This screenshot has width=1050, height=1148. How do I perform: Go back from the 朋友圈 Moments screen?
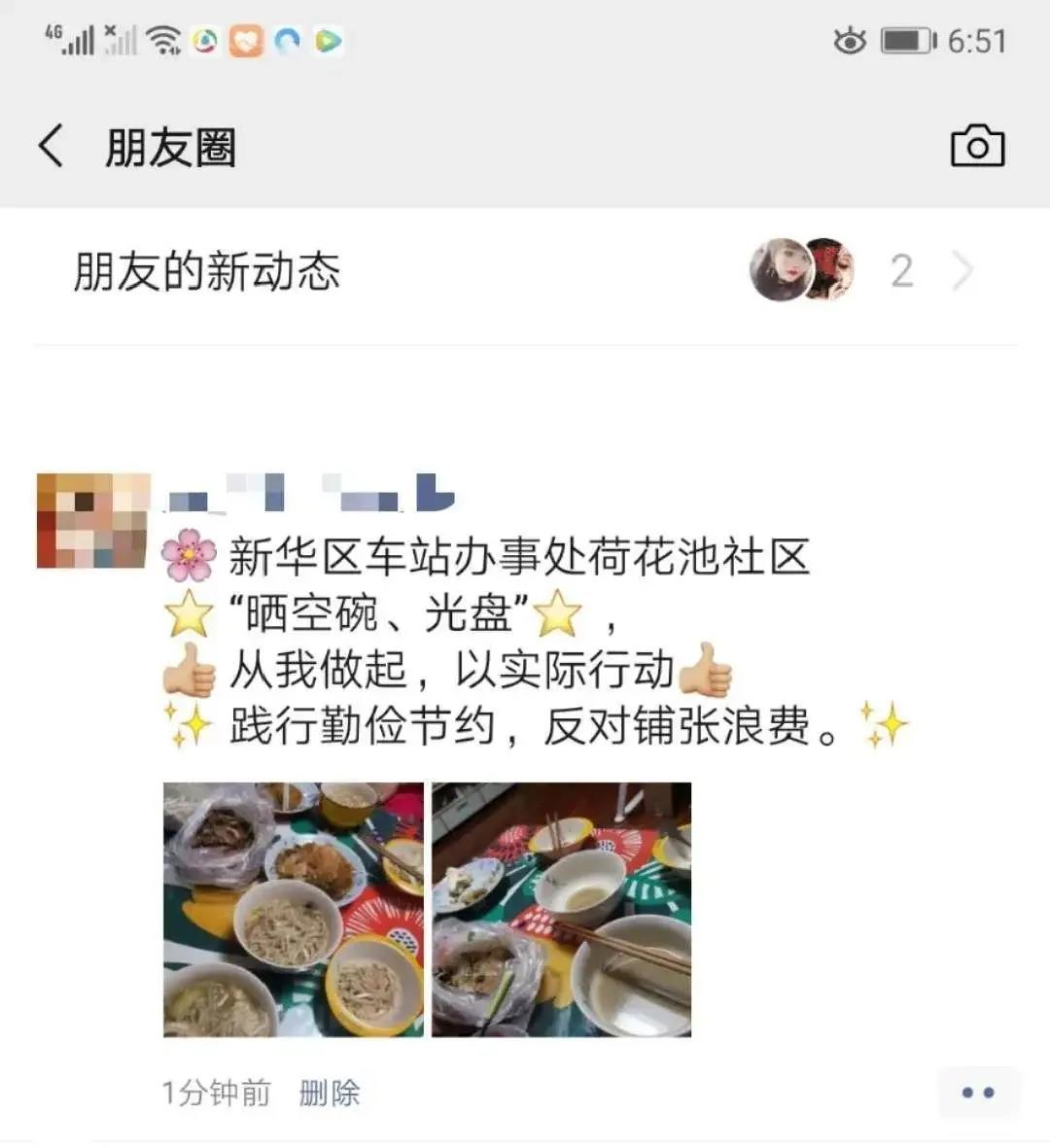(52, 147)
